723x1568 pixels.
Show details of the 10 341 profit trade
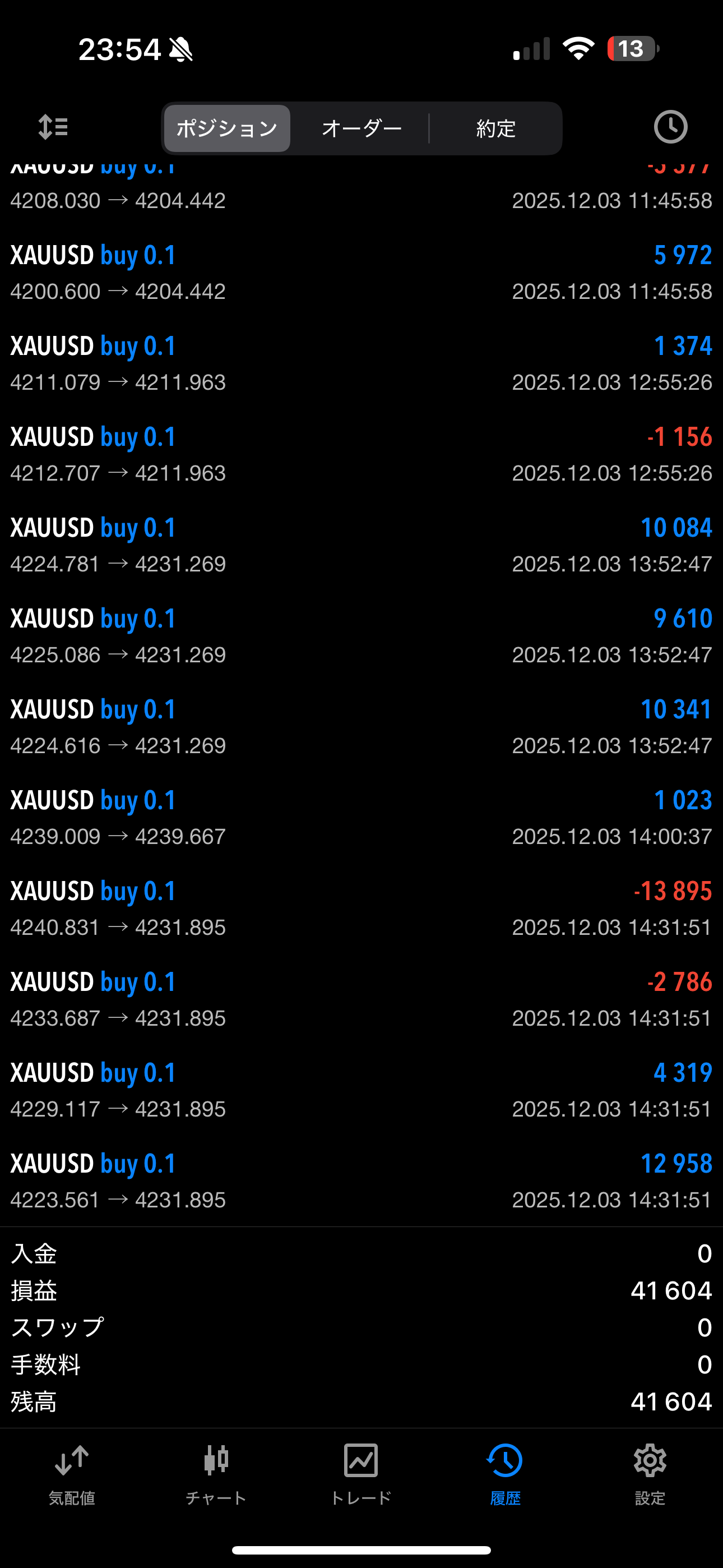(361, 727)
